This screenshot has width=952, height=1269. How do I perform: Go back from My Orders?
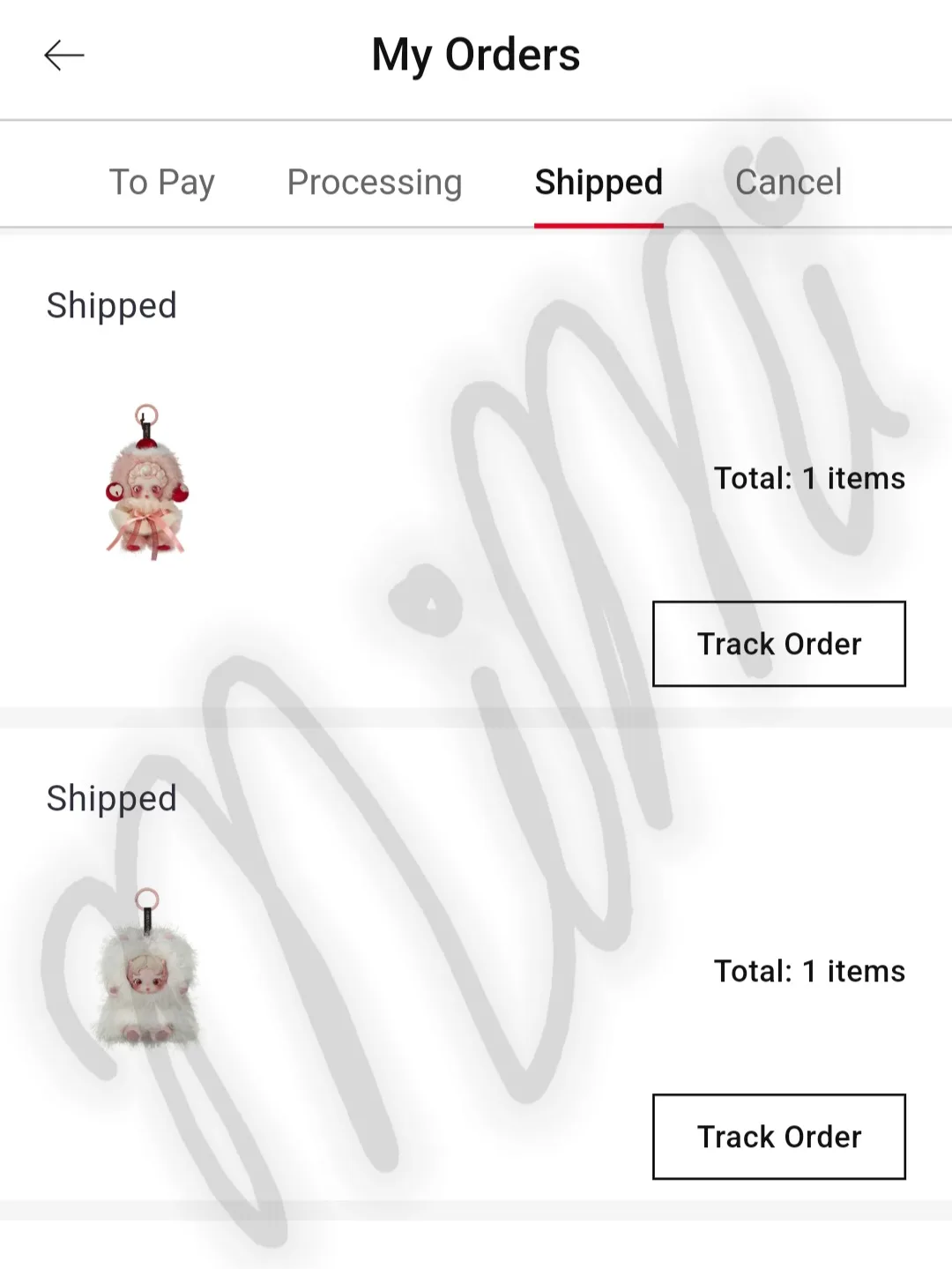64,56
